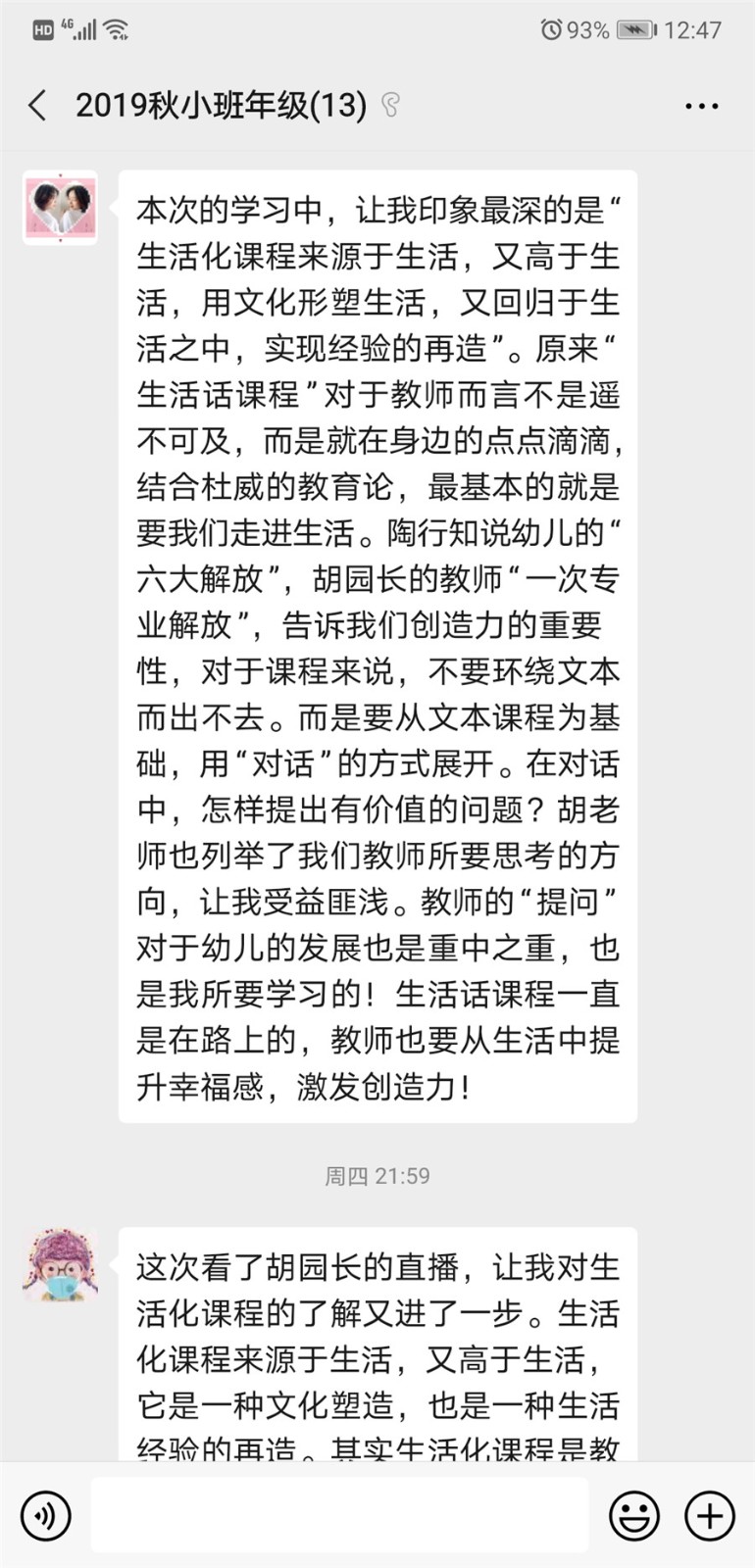Open the chat's three-dot menu

701,106
